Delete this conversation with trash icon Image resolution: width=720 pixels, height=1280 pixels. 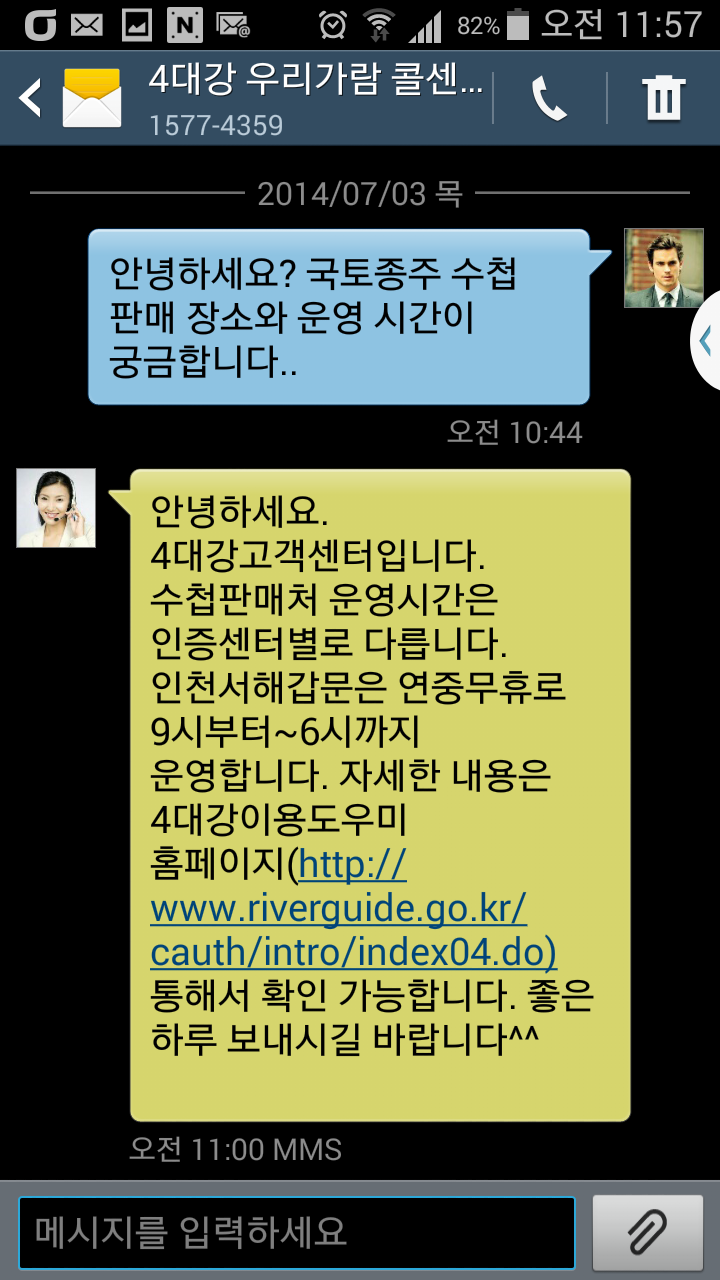click(663, 99)
